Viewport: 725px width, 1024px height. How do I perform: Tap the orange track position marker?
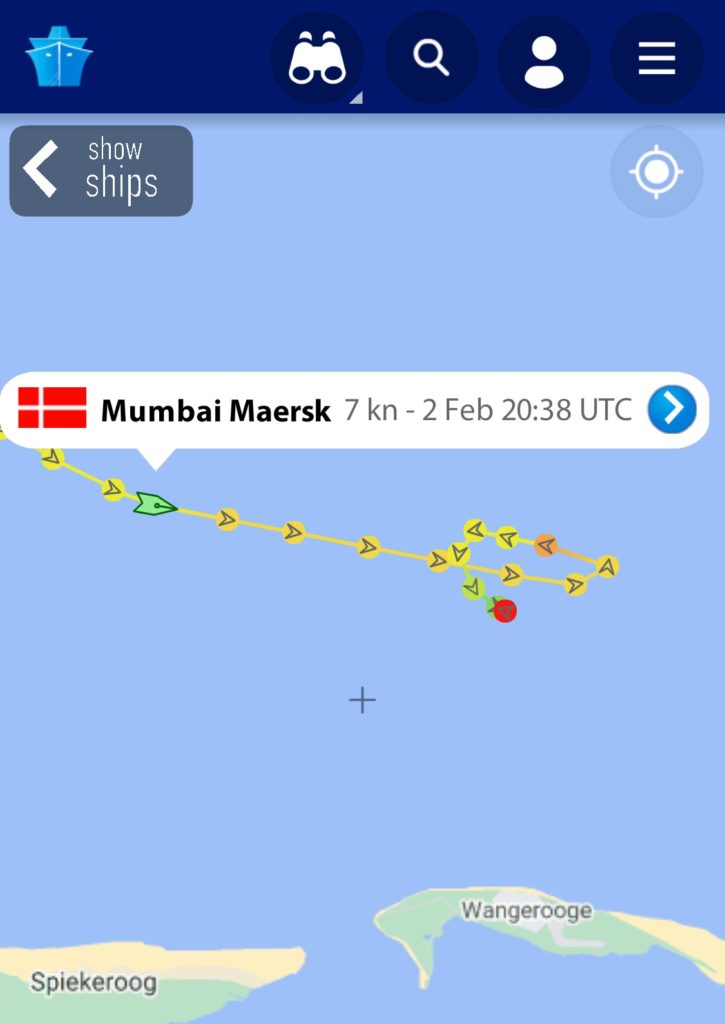tap(545, 545)
